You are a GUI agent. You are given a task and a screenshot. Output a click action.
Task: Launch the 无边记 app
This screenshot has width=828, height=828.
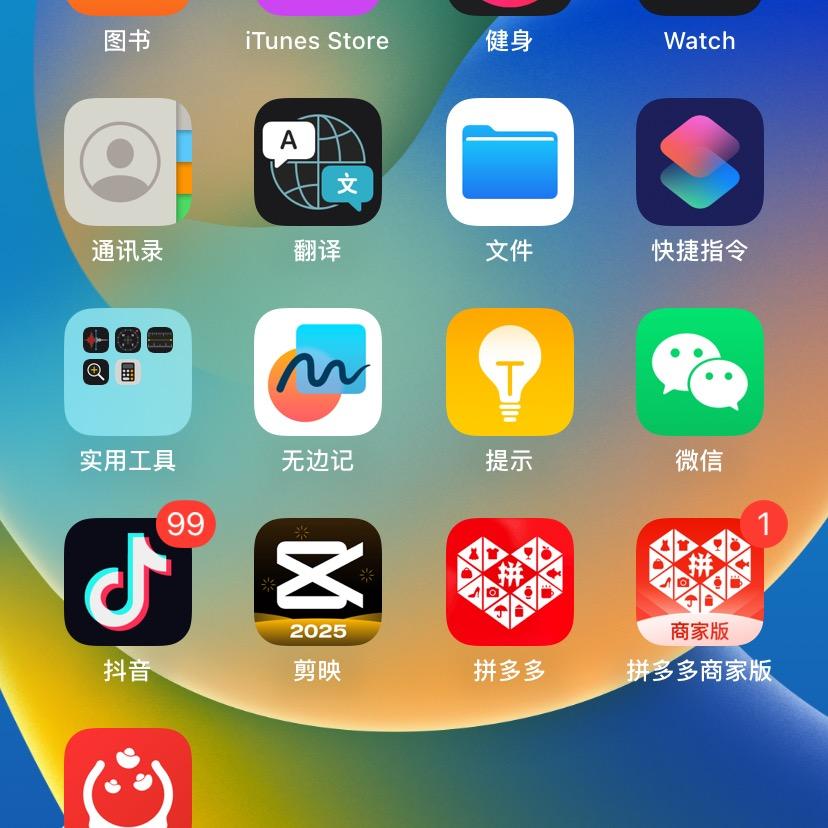(x=318, y=372)
